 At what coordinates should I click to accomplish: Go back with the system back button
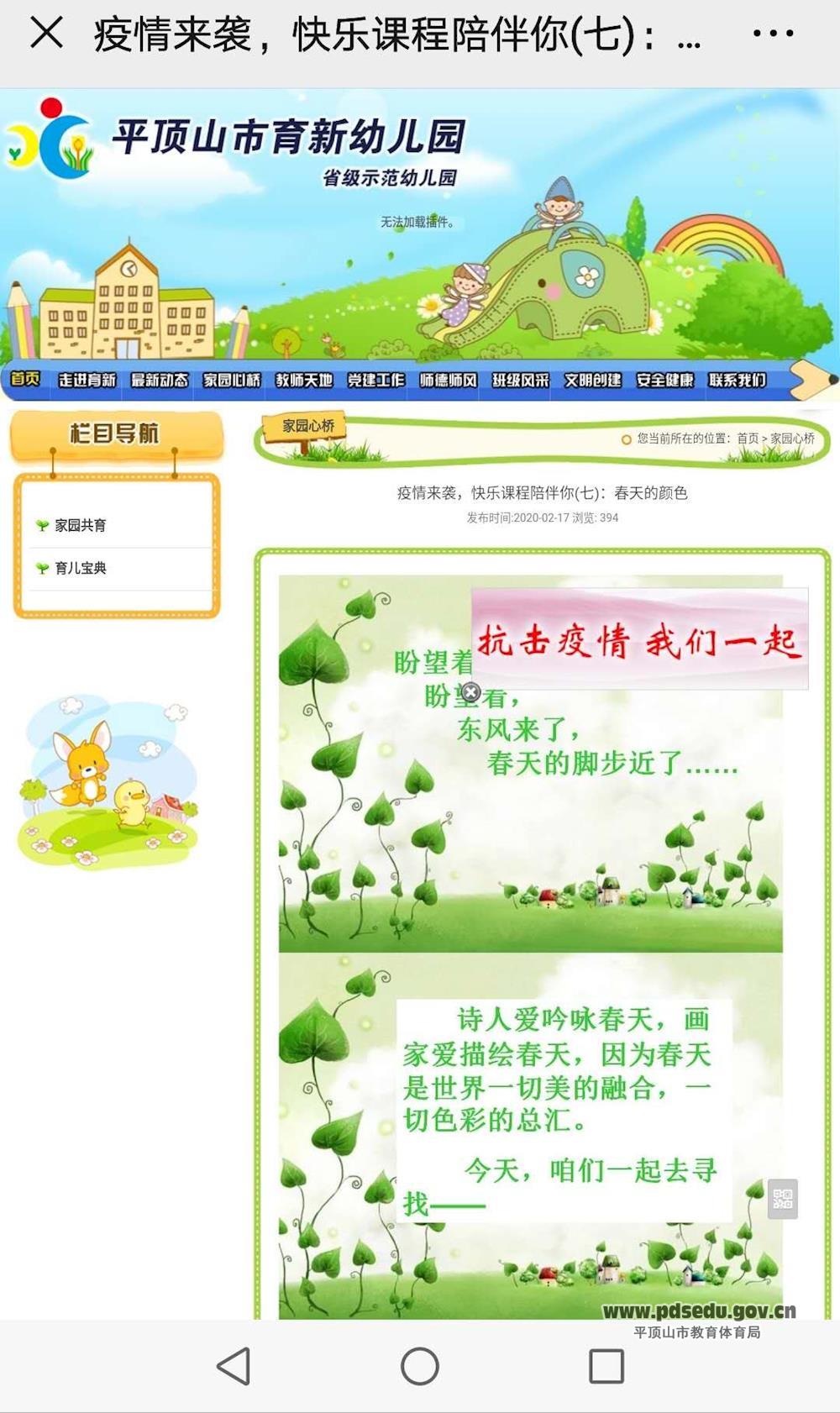point(234,1366)
